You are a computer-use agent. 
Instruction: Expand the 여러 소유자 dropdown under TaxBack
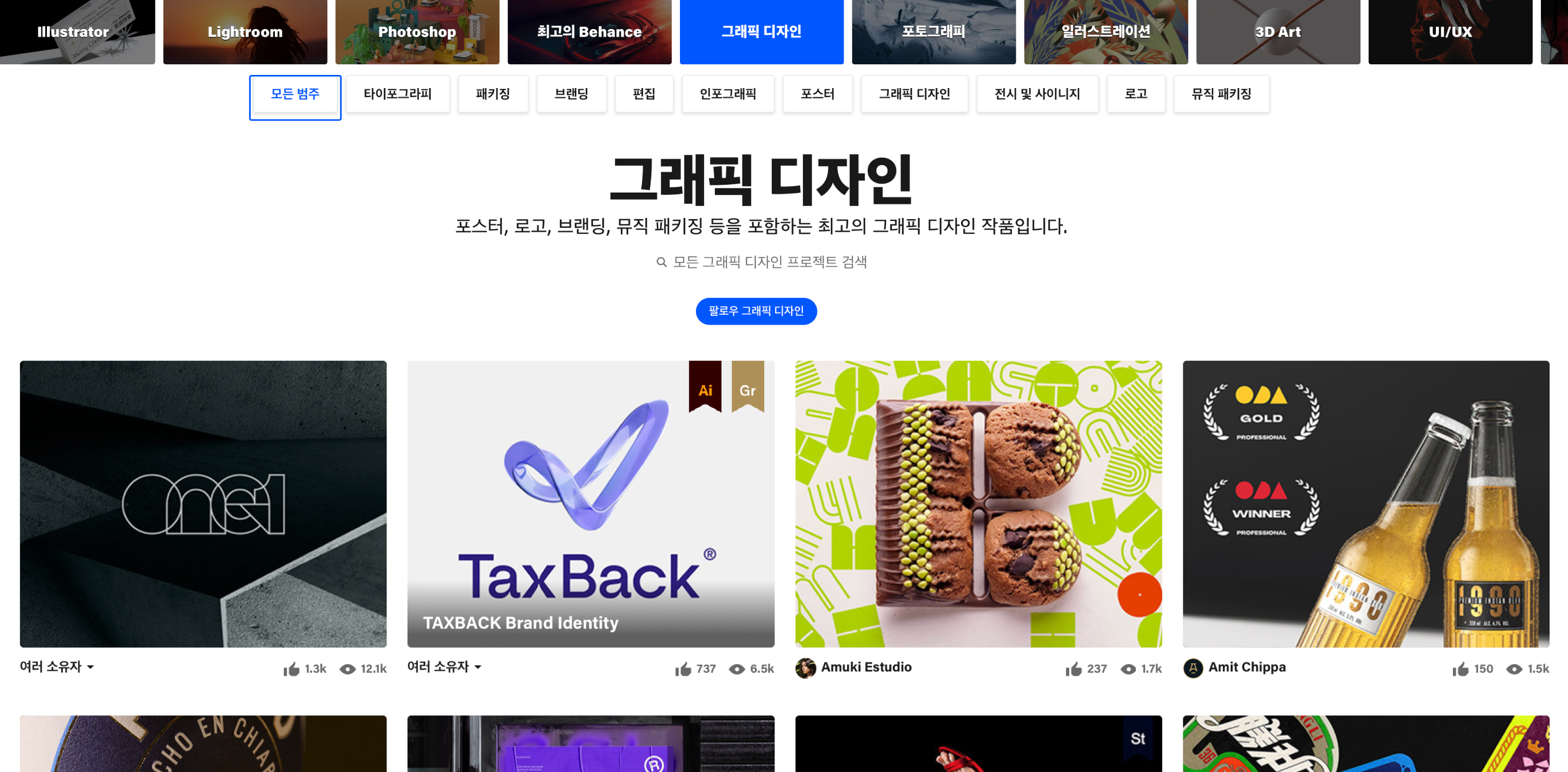(444, 667)
